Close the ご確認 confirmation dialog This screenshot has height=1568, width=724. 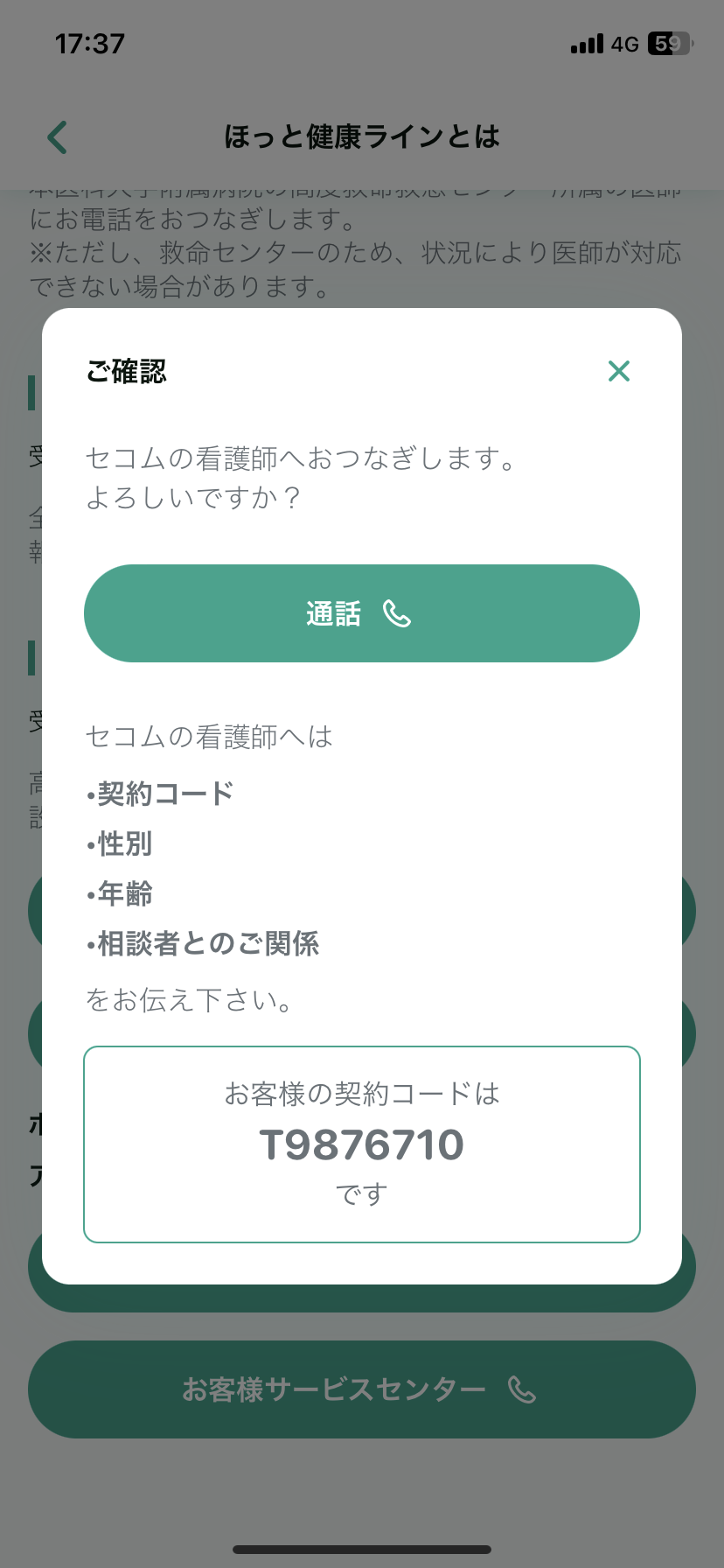pos(619,371)
